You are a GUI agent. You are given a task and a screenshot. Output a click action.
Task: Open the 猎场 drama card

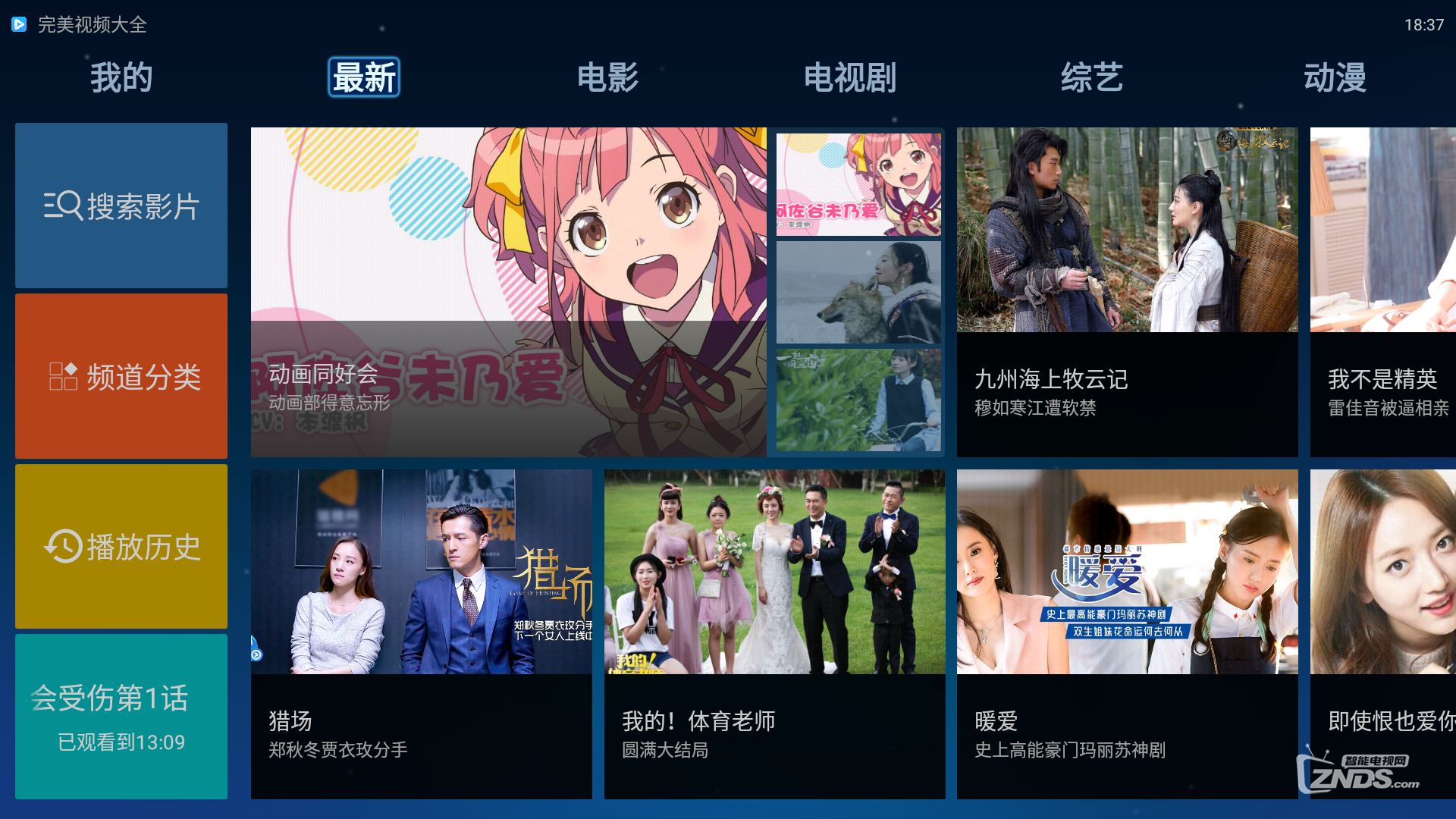click(421, 633)
